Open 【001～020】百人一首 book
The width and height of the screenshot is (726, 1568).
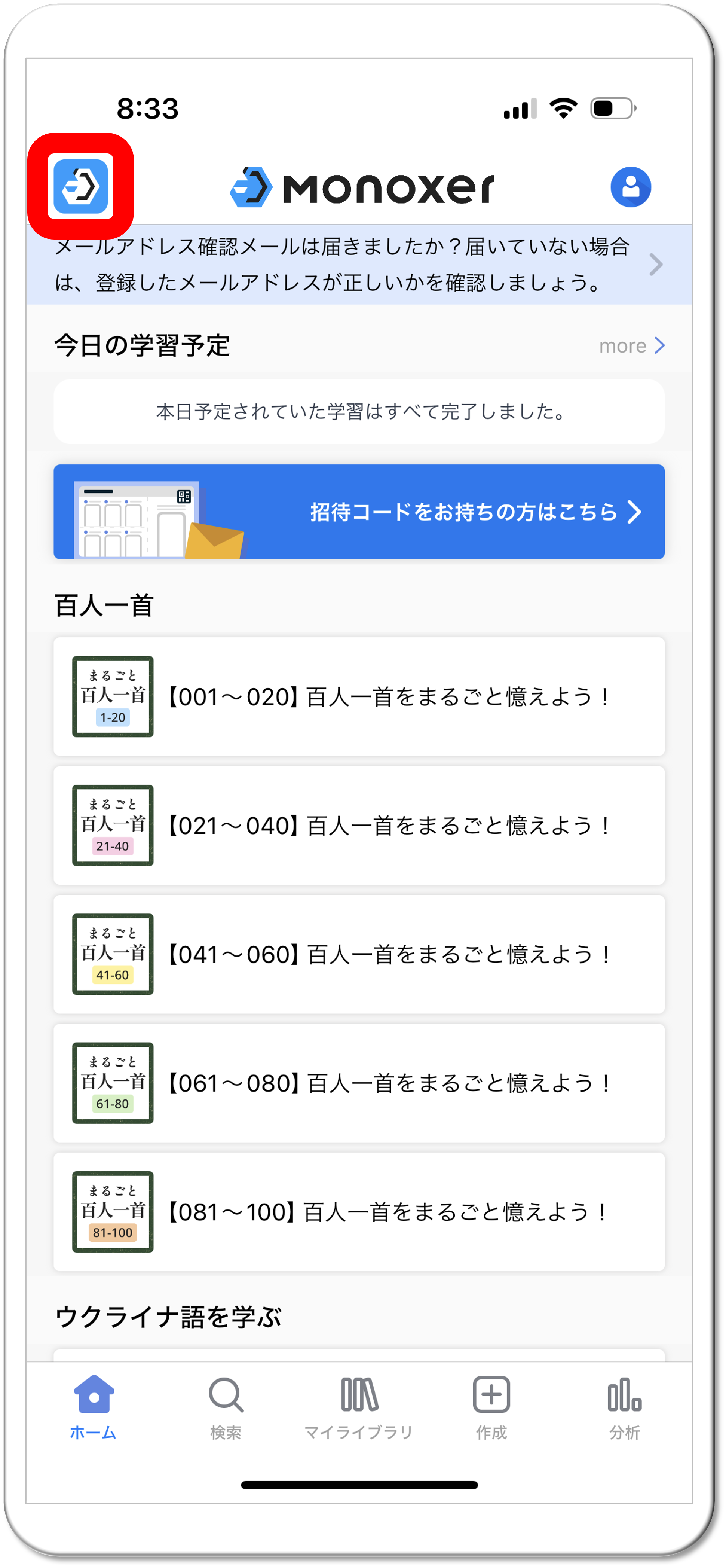pos(358,696)
